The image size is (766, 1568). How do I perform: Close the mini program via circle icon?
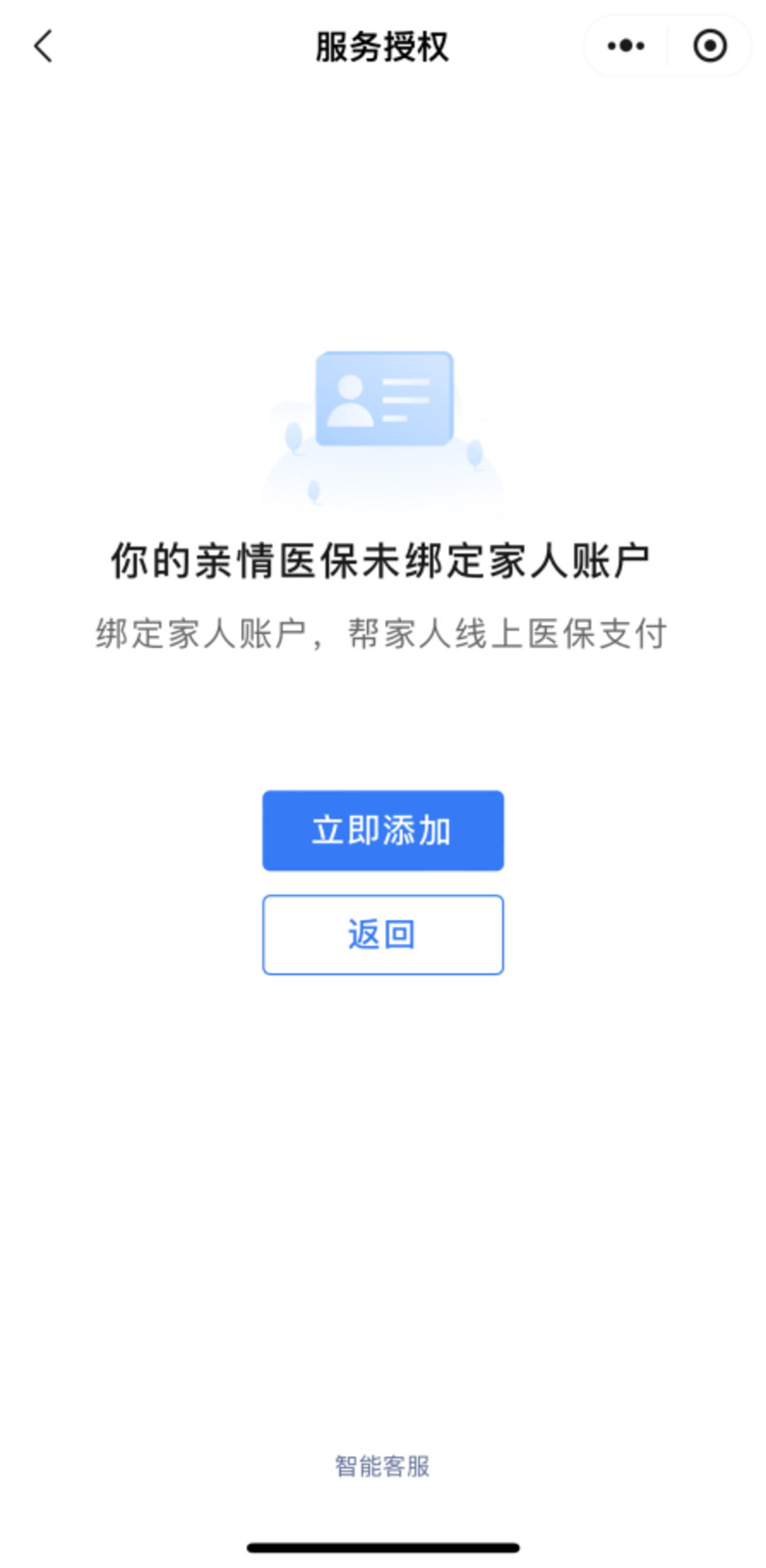pyautogui.click(x=710, y=46)
